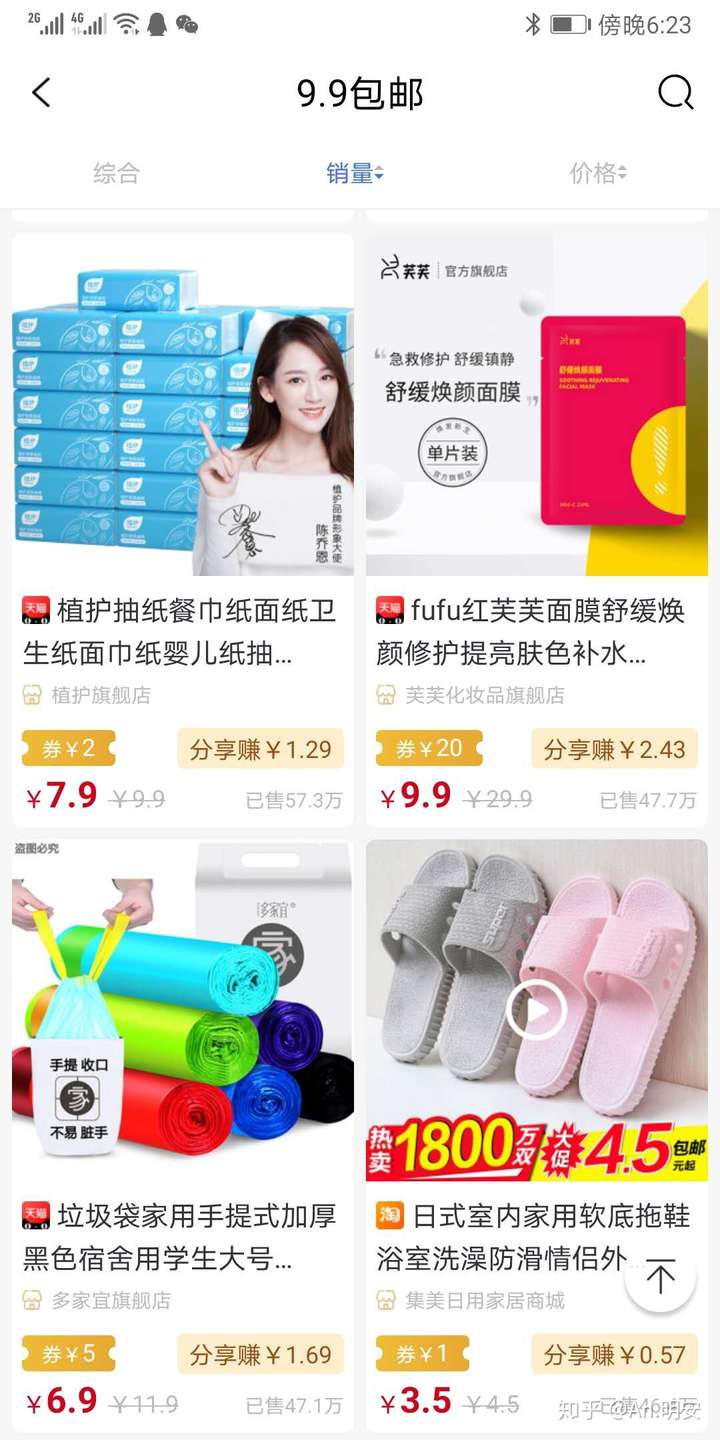Jump back to top with arrow button
This screenshot has width=720, height=1440.
click(x=660, y=1276)
